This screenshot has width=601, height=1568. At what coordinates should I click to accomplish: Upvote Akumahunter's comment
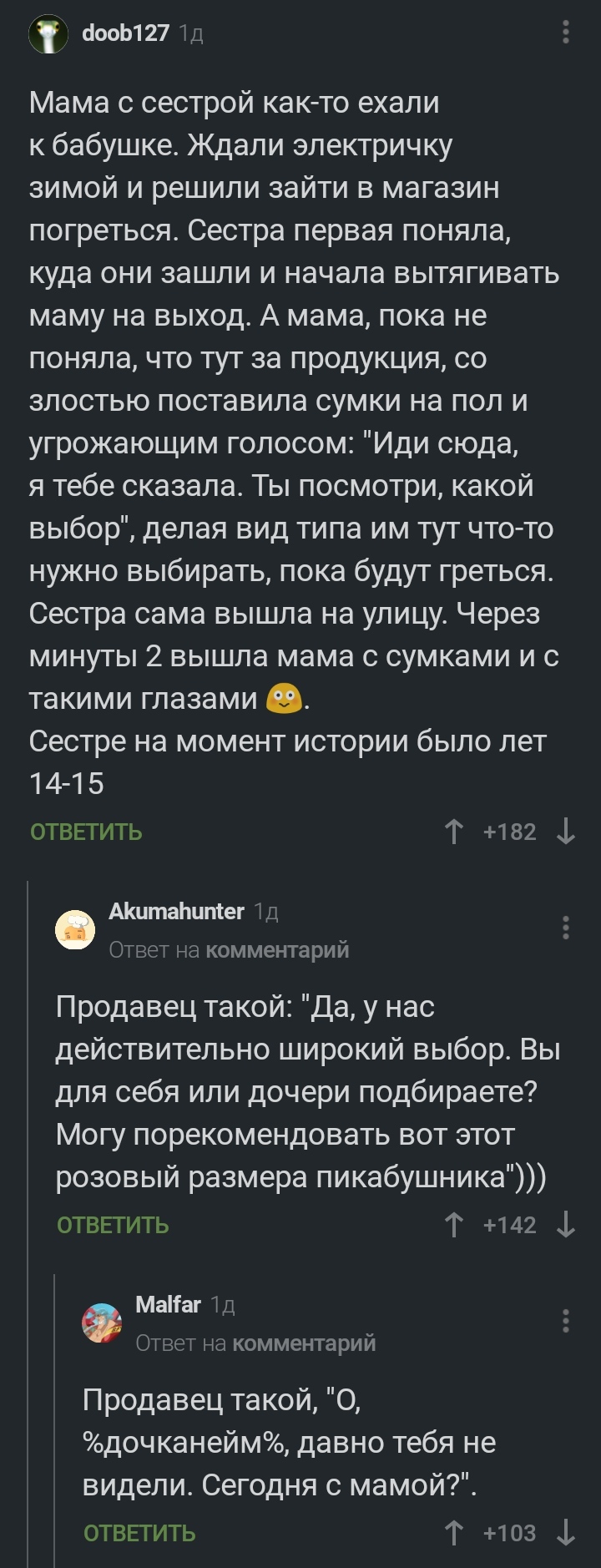pos(453,1225)
